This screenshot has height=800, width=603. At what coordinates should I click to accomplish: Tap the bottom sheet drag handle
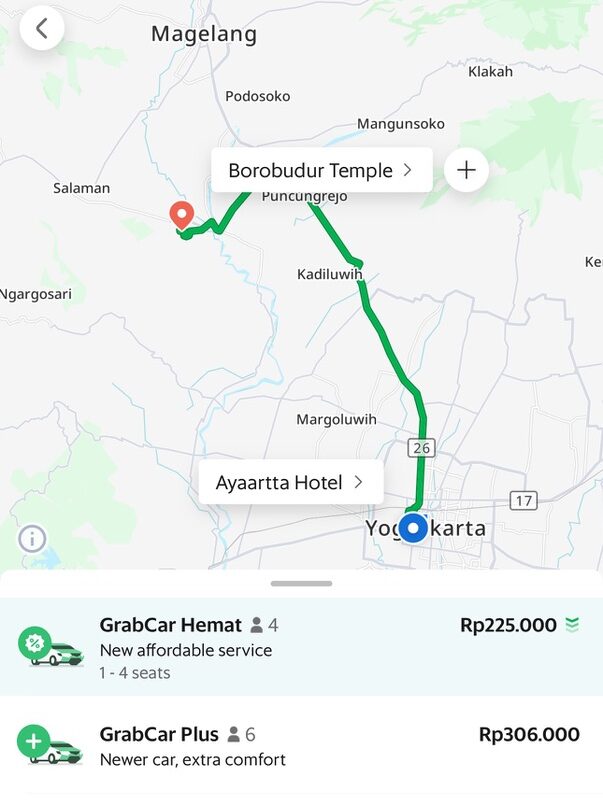(x=301, y=583)
